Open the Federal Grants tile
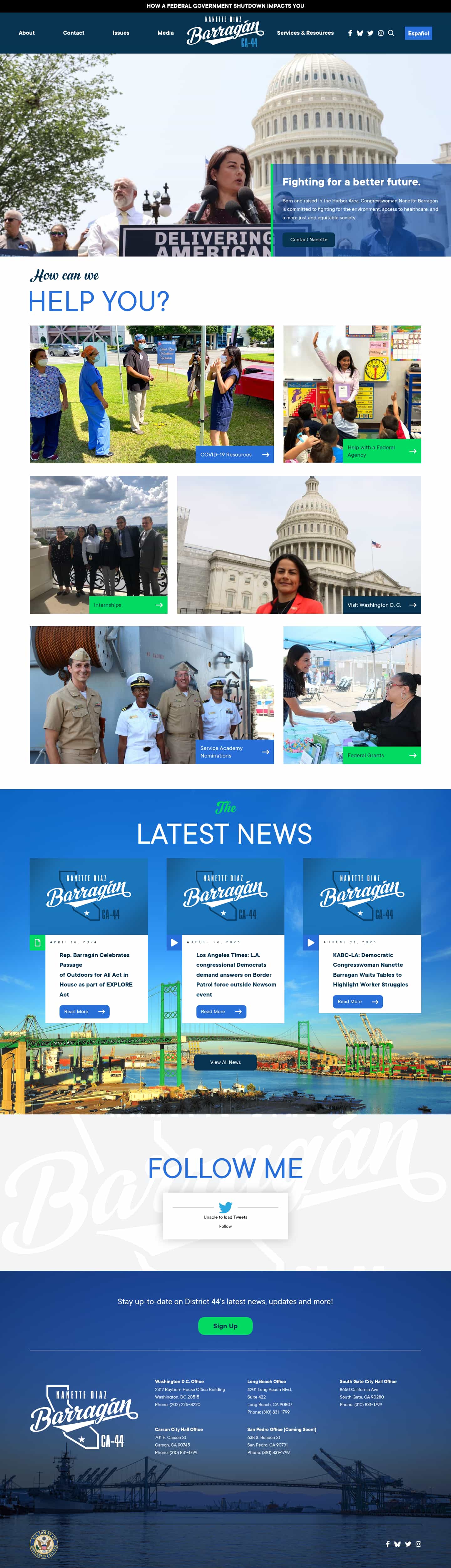451x1568 pixels. click(x=381, y=755)
